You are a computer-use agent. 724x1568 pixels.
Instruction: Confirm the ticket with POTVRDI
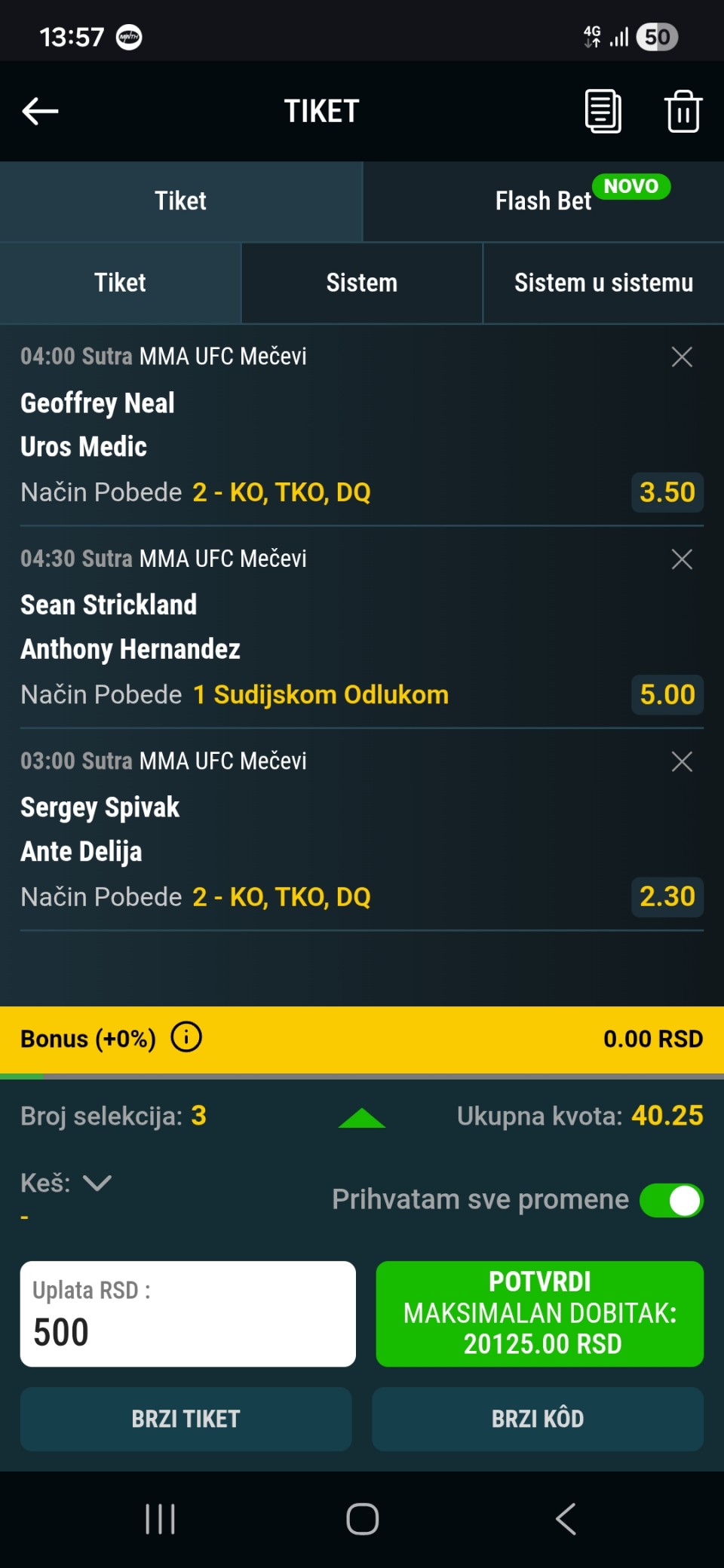point(540,1313)
